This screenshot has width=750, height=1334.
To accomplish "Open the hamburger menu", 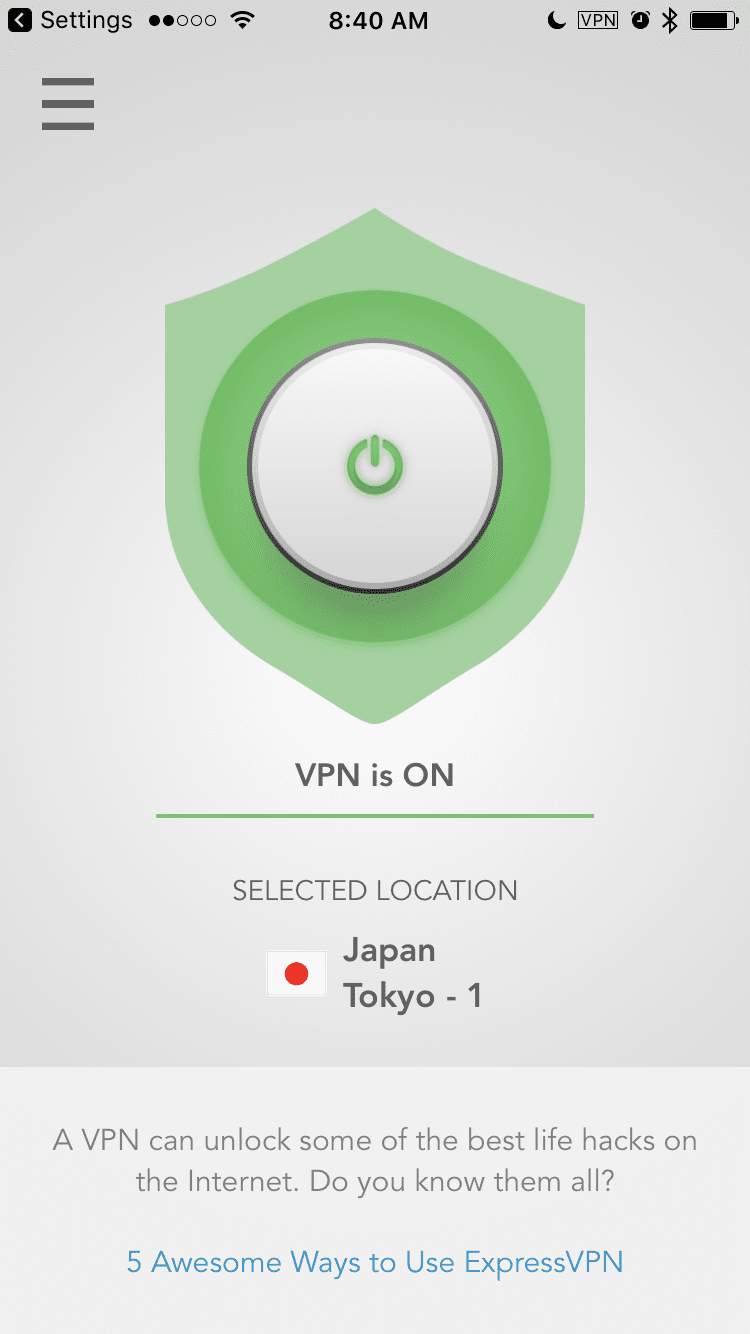I will tap(68, 103).
